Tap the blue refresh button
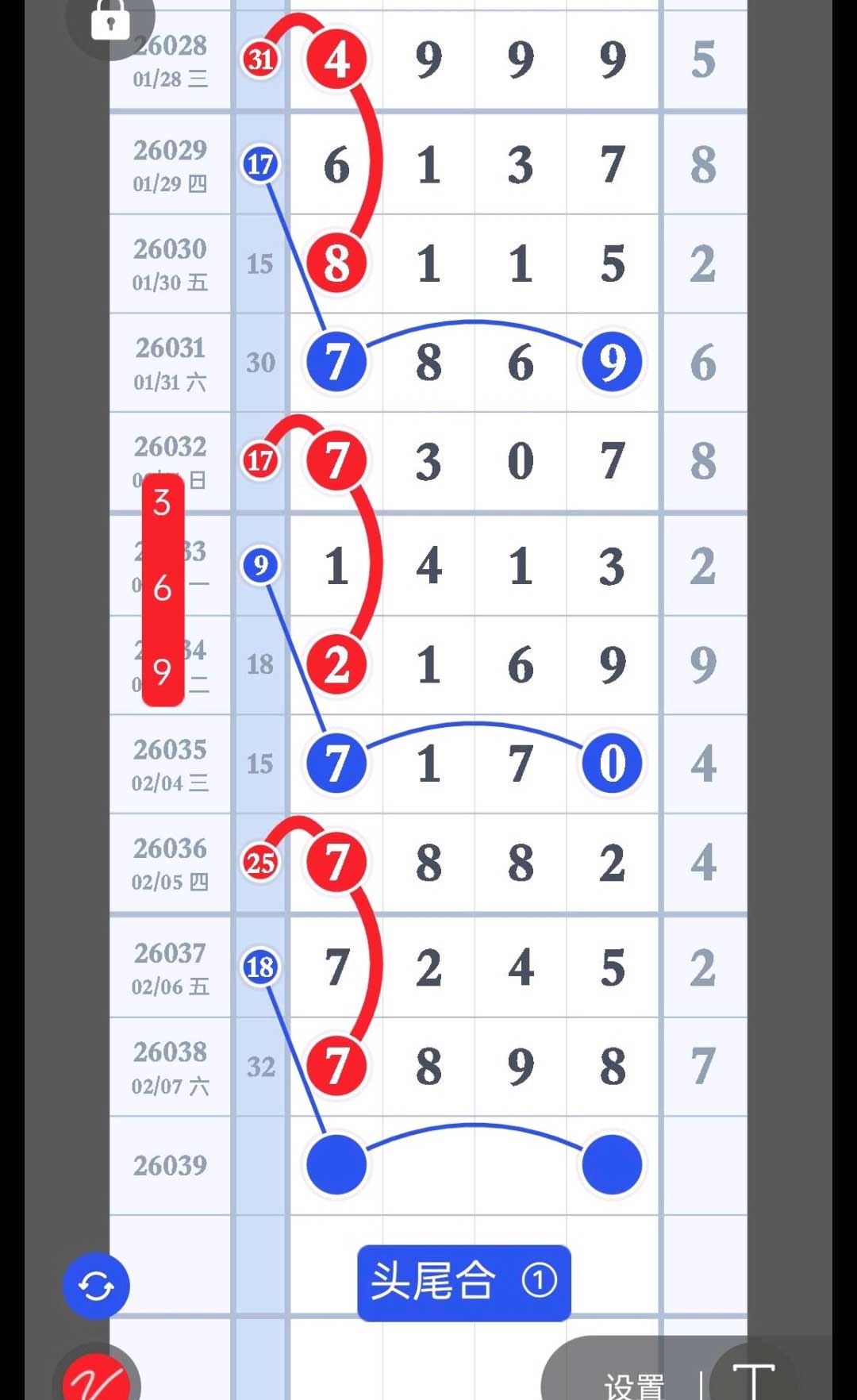 (x=96, y=1286)
